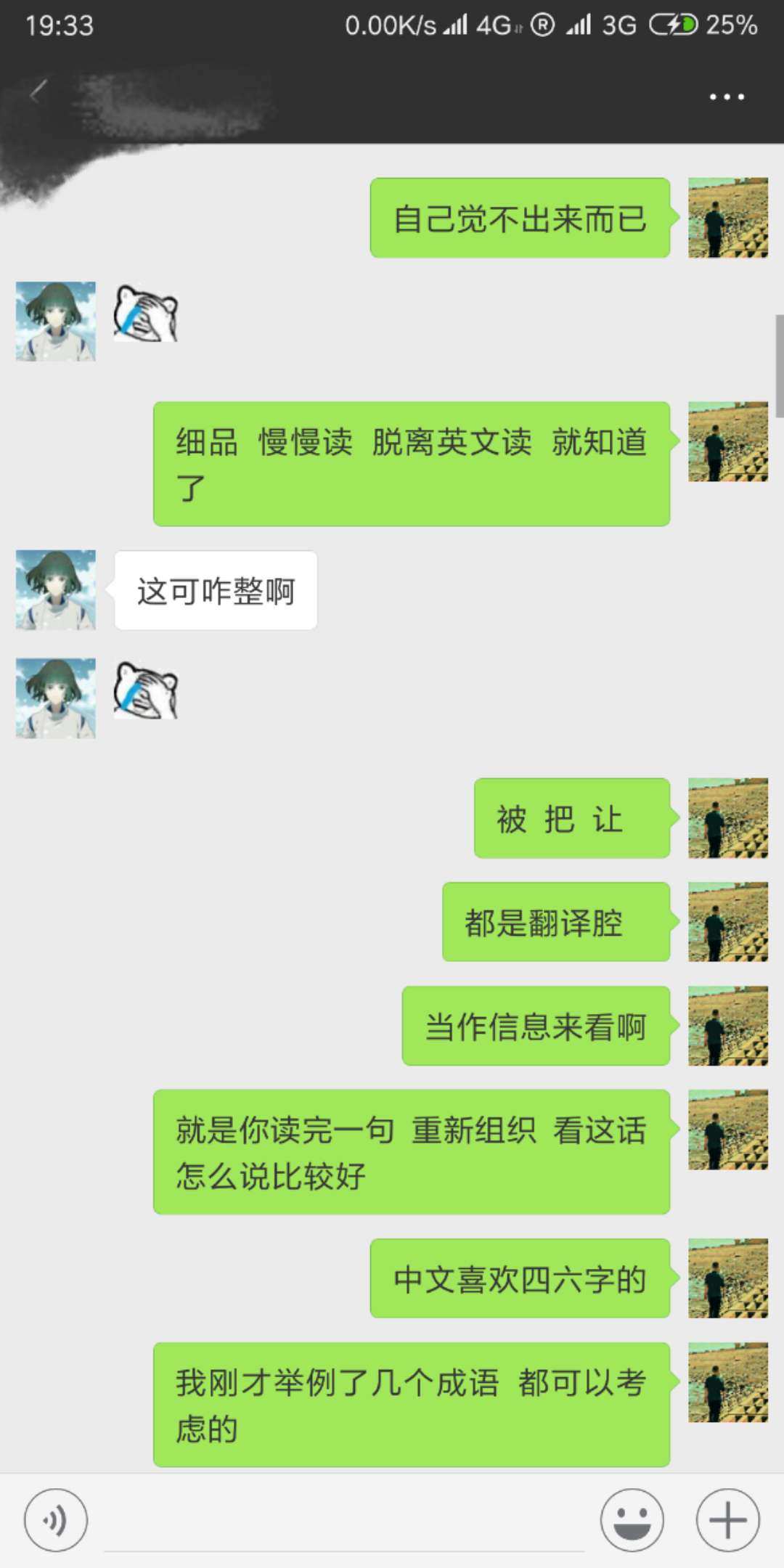
Task: Tap the message text input field
Action: pos(345,1522)
